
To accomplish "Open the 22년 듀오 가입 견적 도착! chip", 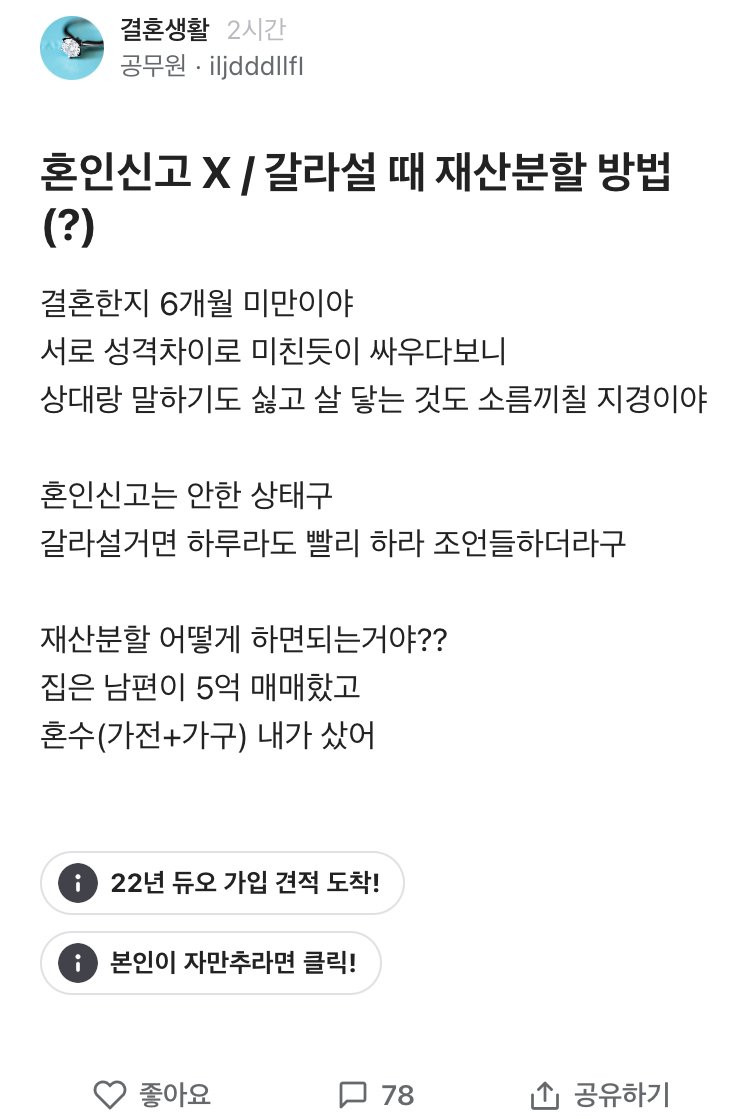I will [222, 883].
